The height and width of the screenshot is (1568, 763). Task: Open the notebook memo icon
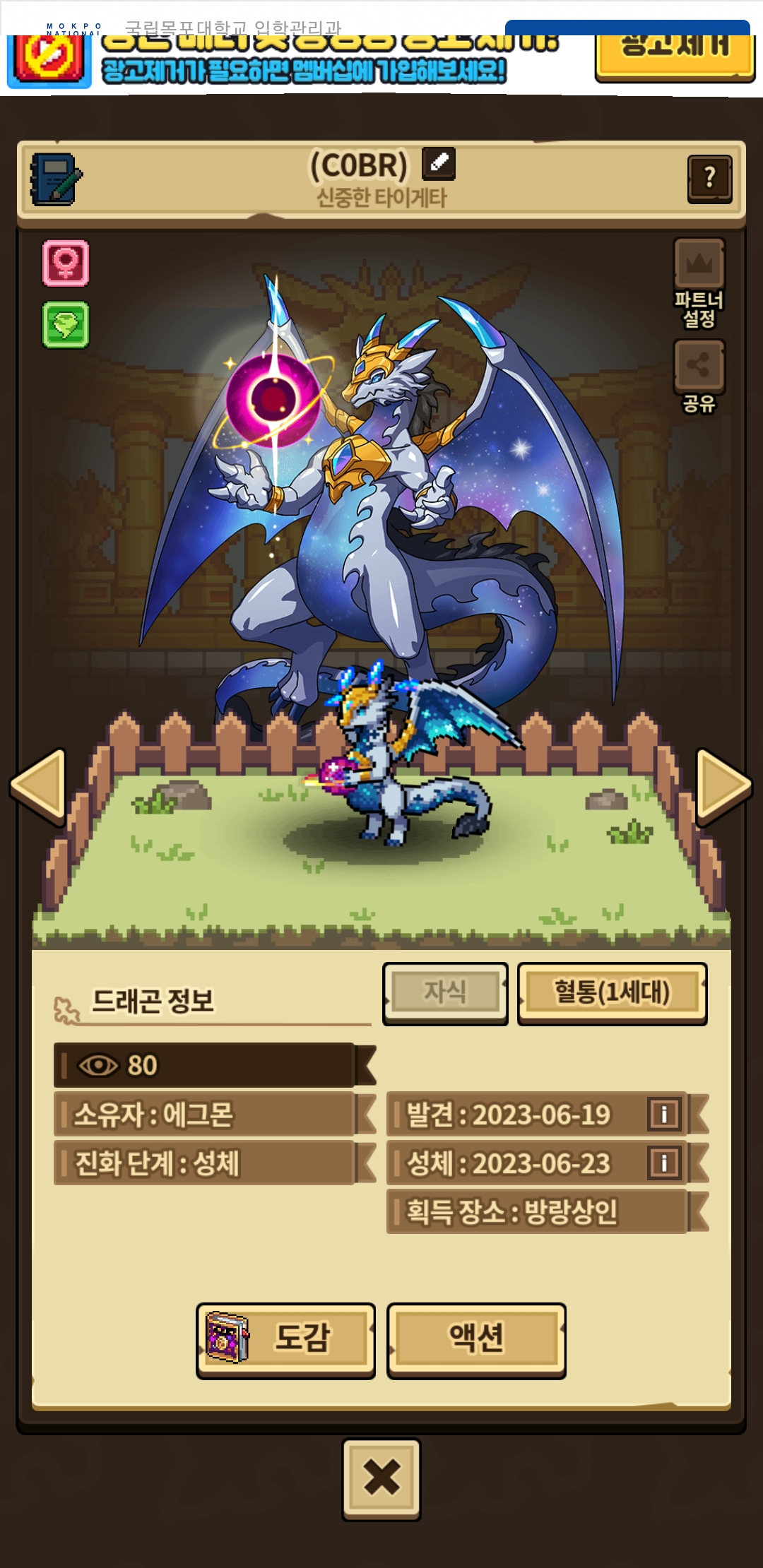56,180
